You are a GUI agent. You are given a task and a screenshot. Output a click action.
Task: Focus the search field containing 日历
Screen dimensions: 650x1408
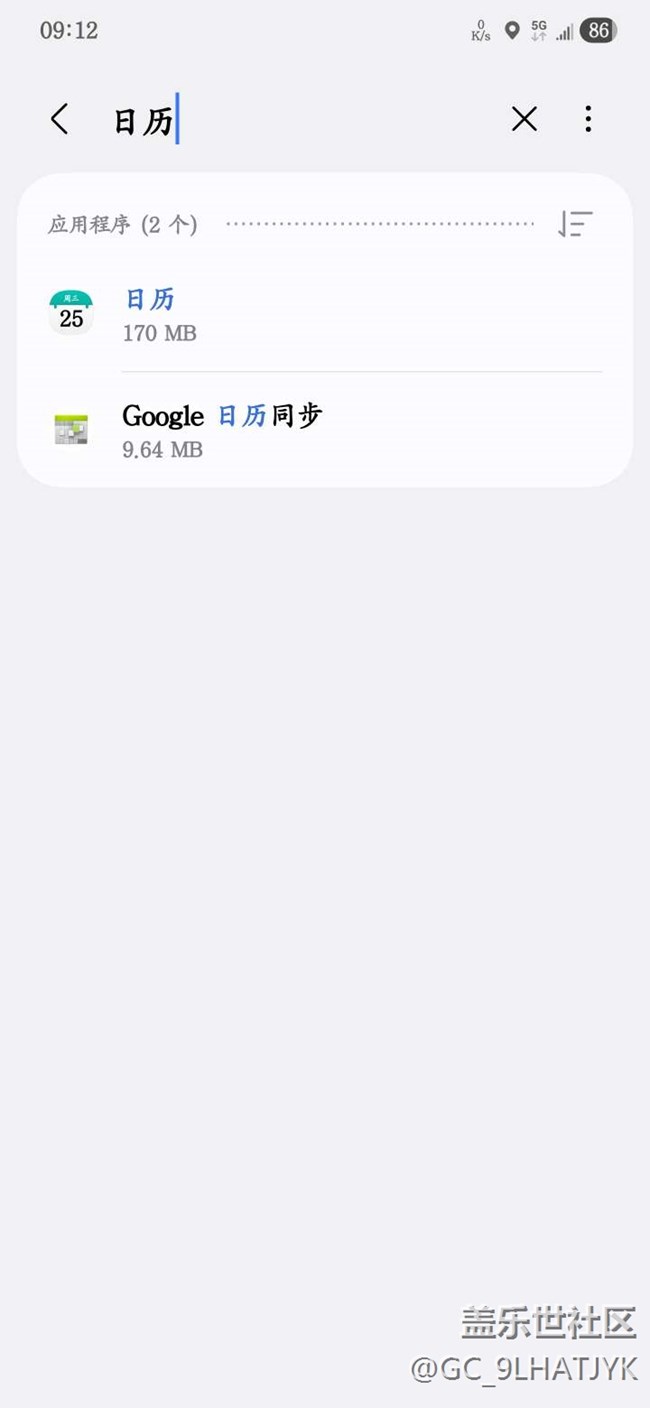[x=300, y=121]
